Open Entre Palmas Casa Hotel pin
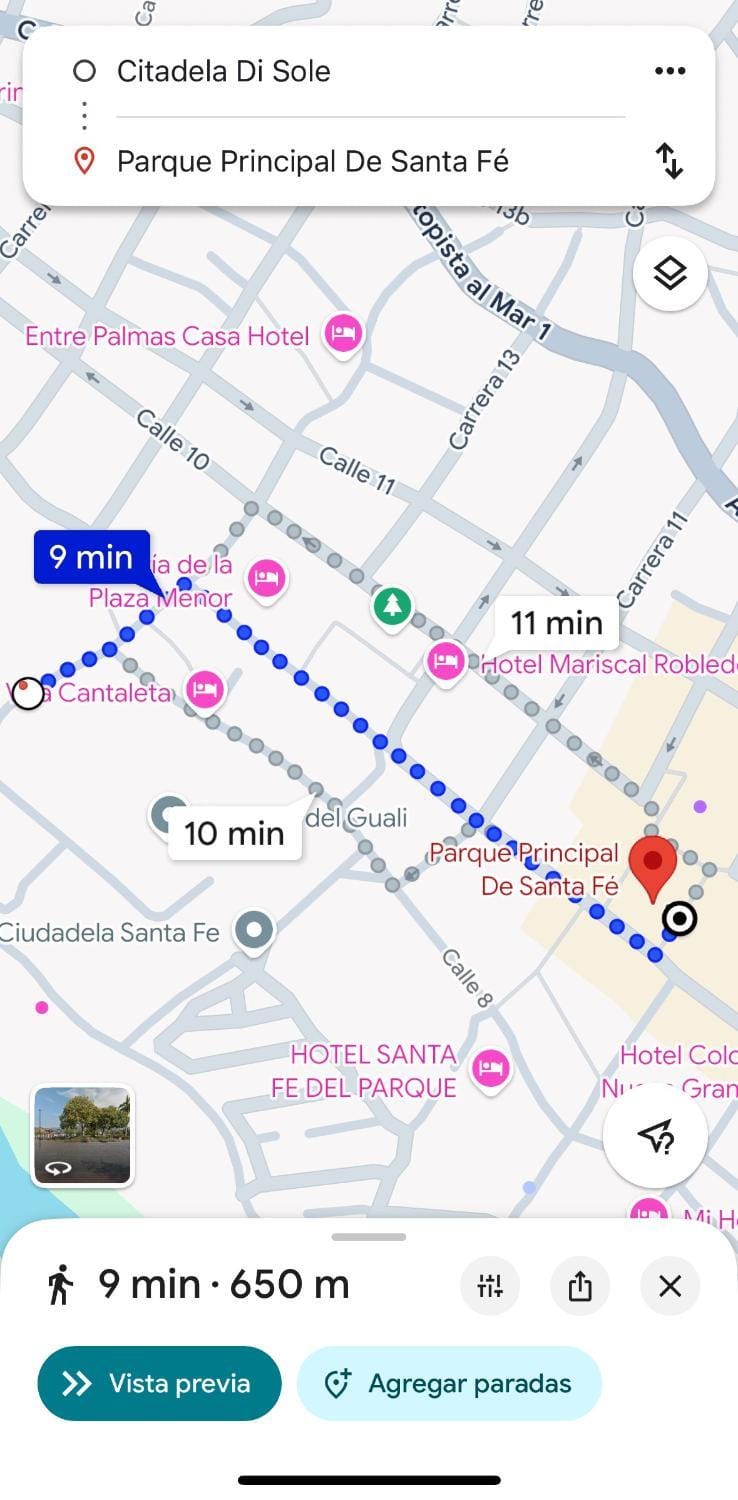738x1500 pixels. click(x=343, y=335)
